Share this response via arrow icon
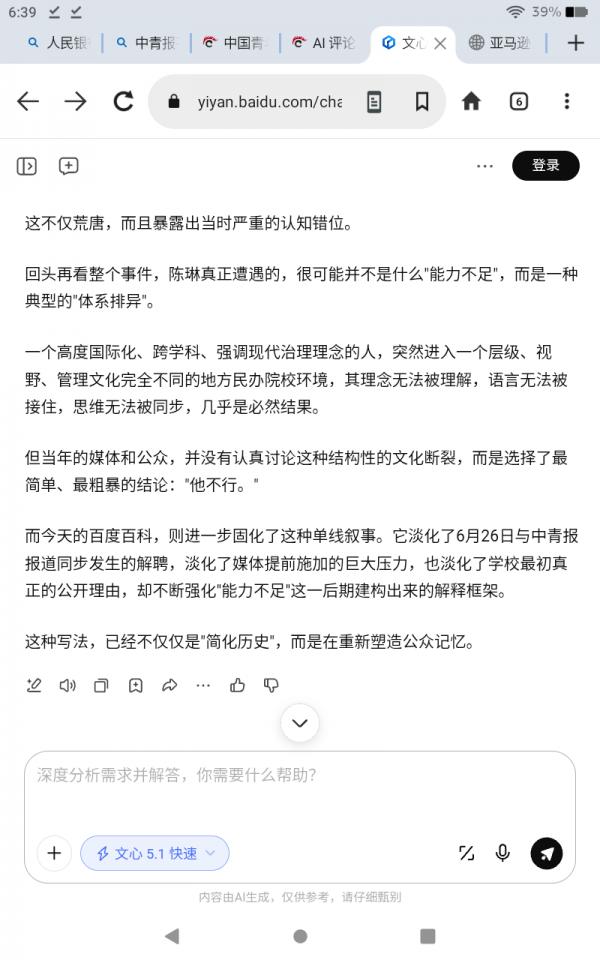 coord(170,685)
